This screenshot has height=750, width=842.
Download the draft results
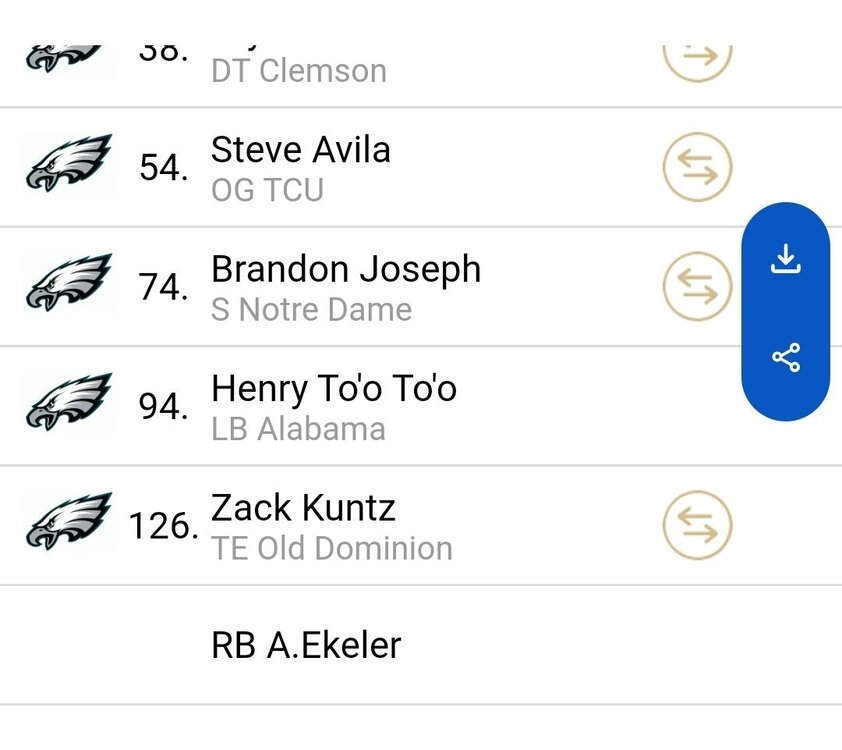tap(786, 259)
